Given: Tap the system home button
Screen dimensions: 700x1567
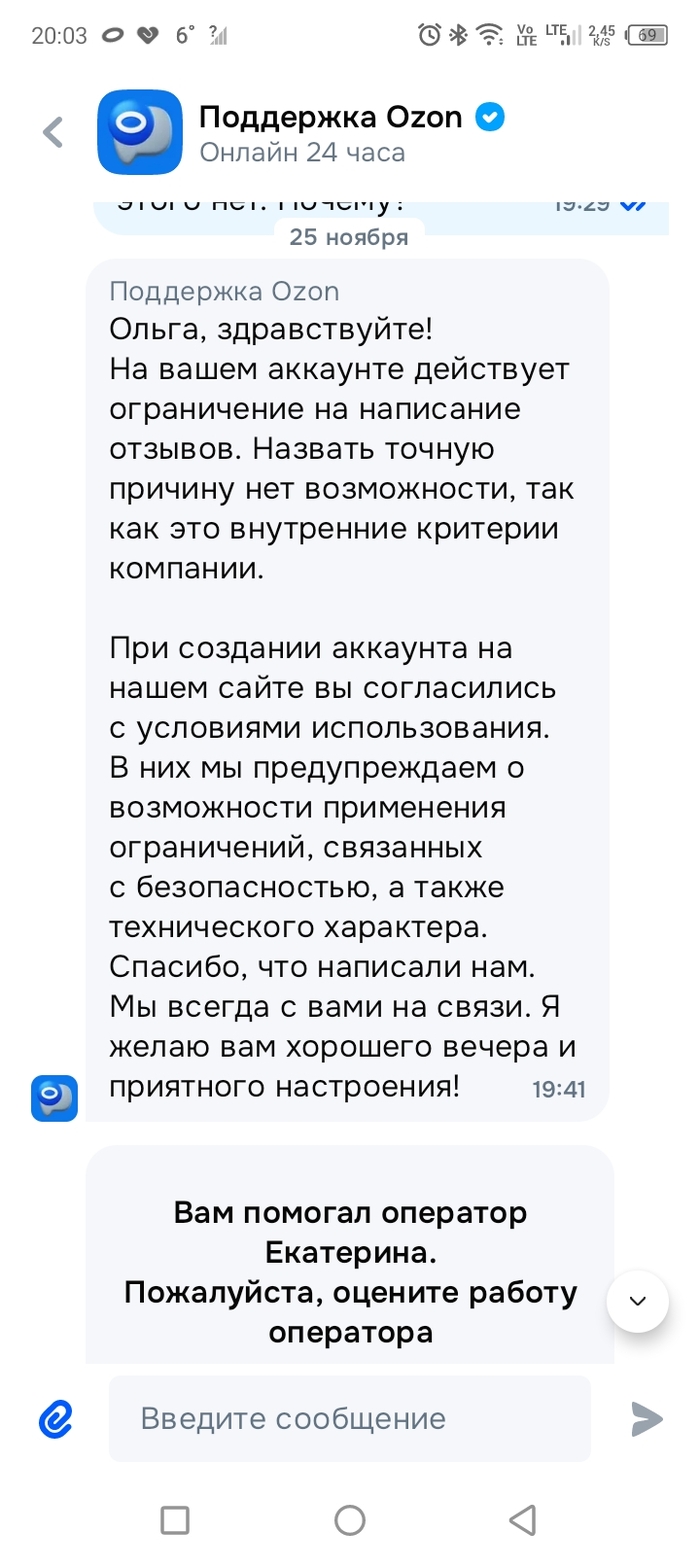Looking at the screenshot, I should (350, 1520).
